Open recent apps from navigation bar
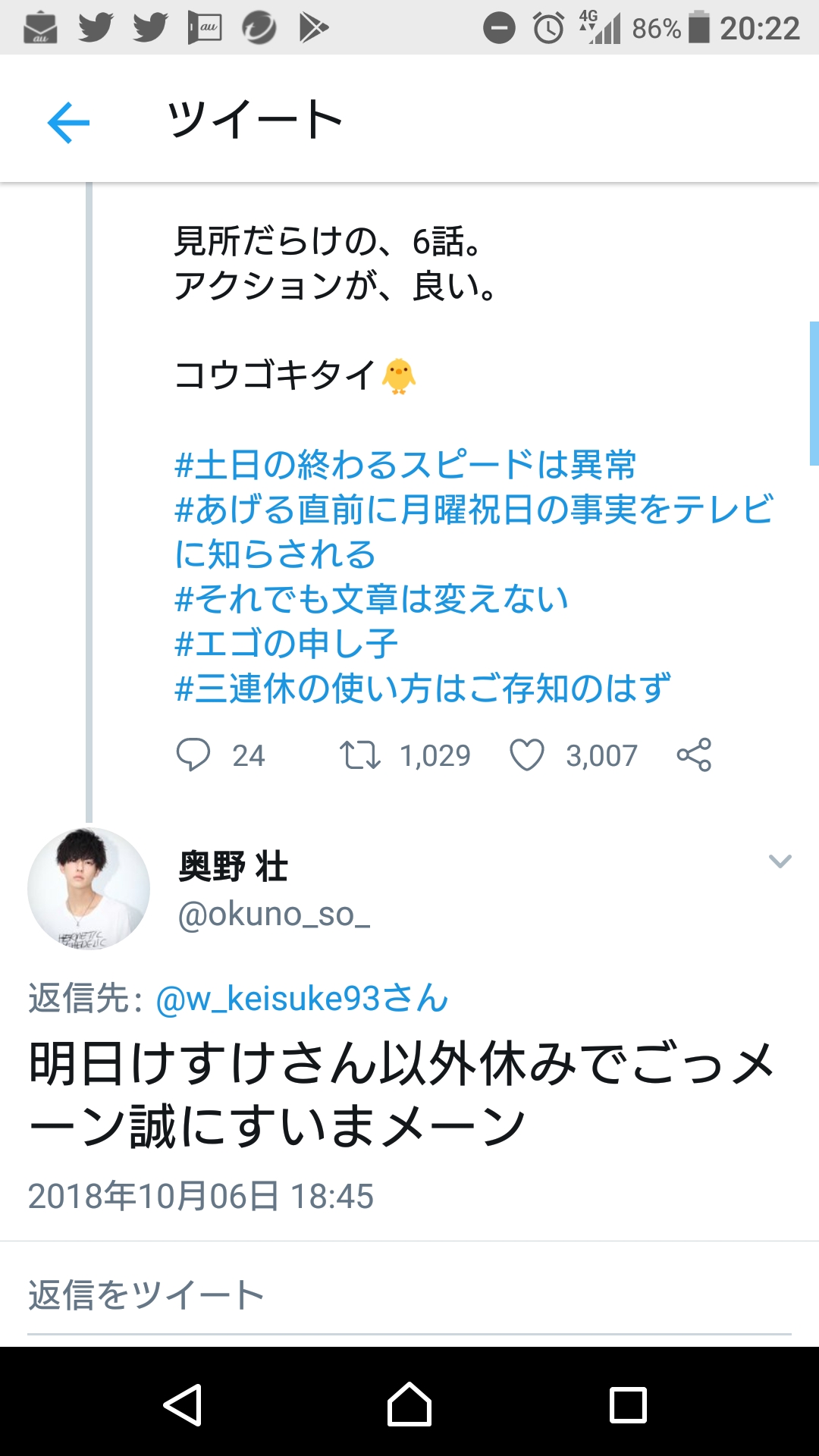The height and width of the screenshot is (1456, 819). point(628,1404)
